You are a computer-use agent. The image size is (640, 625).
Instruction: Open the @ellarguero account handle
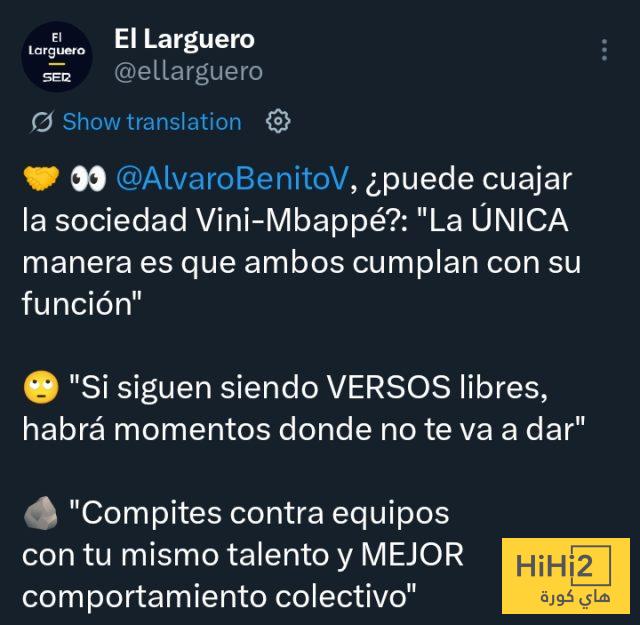point(188,71)
